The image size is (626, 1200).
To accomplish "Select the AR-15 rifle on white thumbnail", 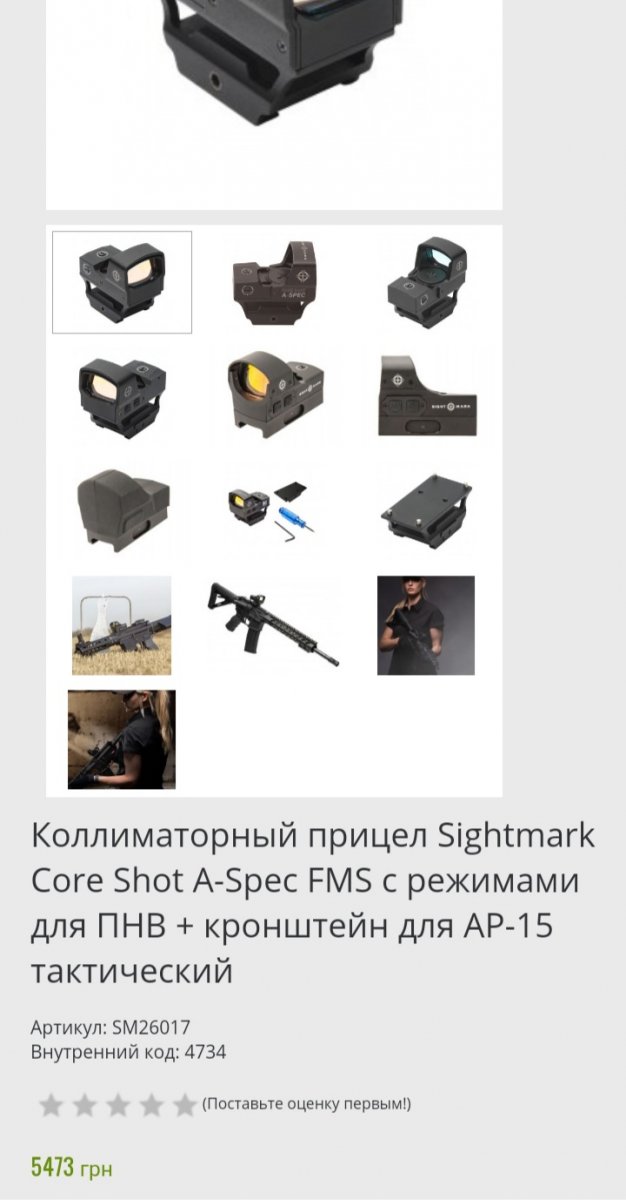I will tap(273, 623).
